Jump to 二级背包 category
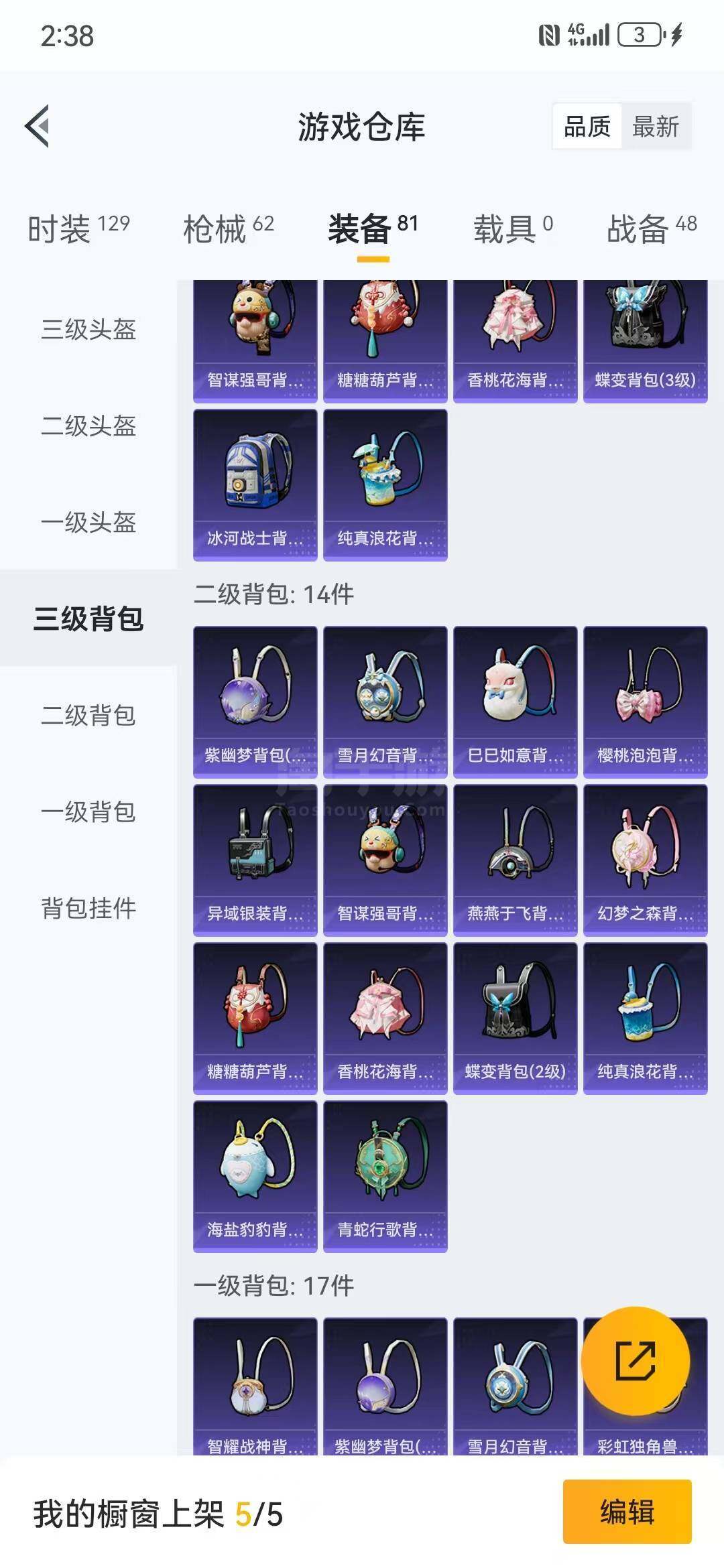 [88, 715]
